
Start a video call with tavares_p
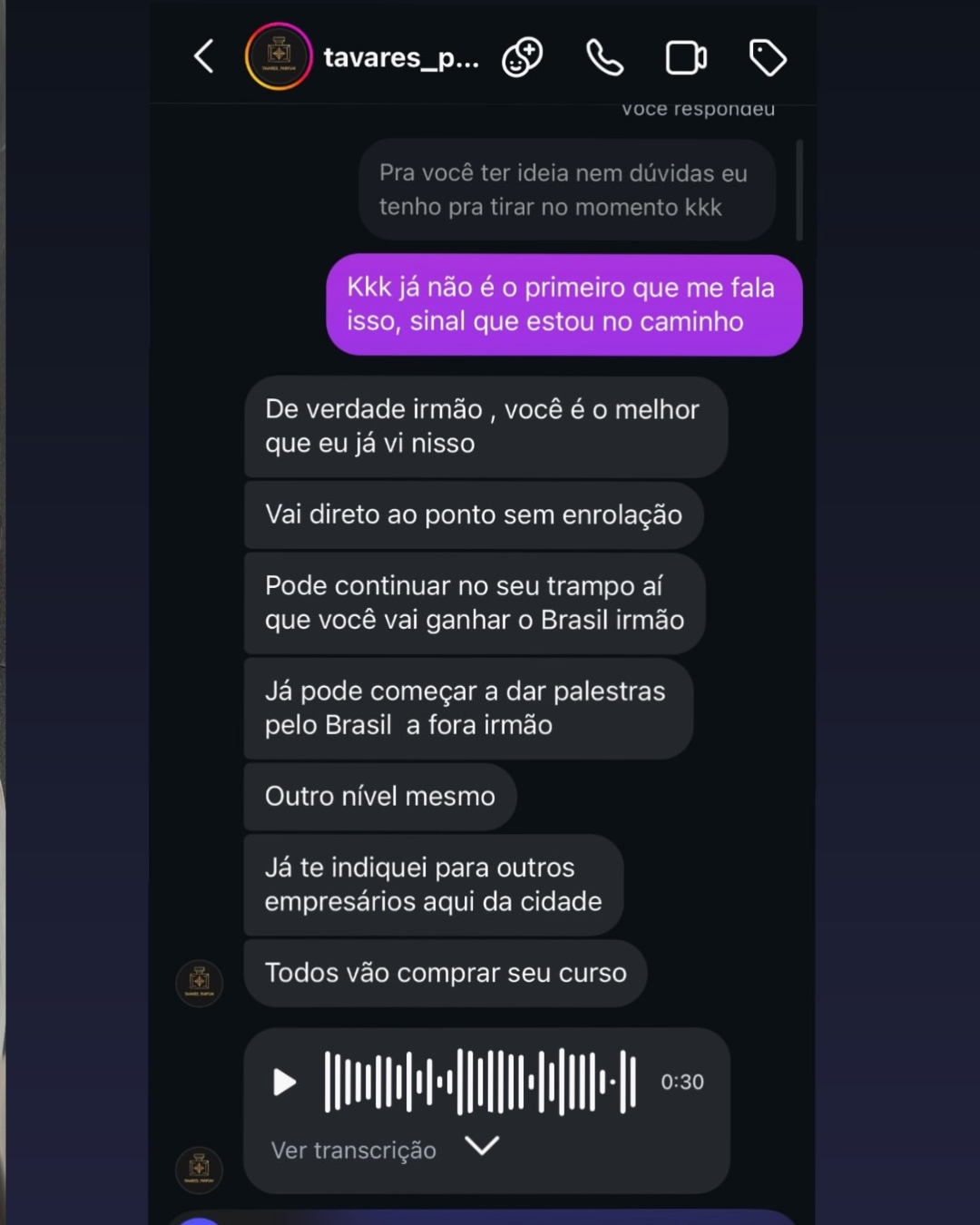[686, 58]
